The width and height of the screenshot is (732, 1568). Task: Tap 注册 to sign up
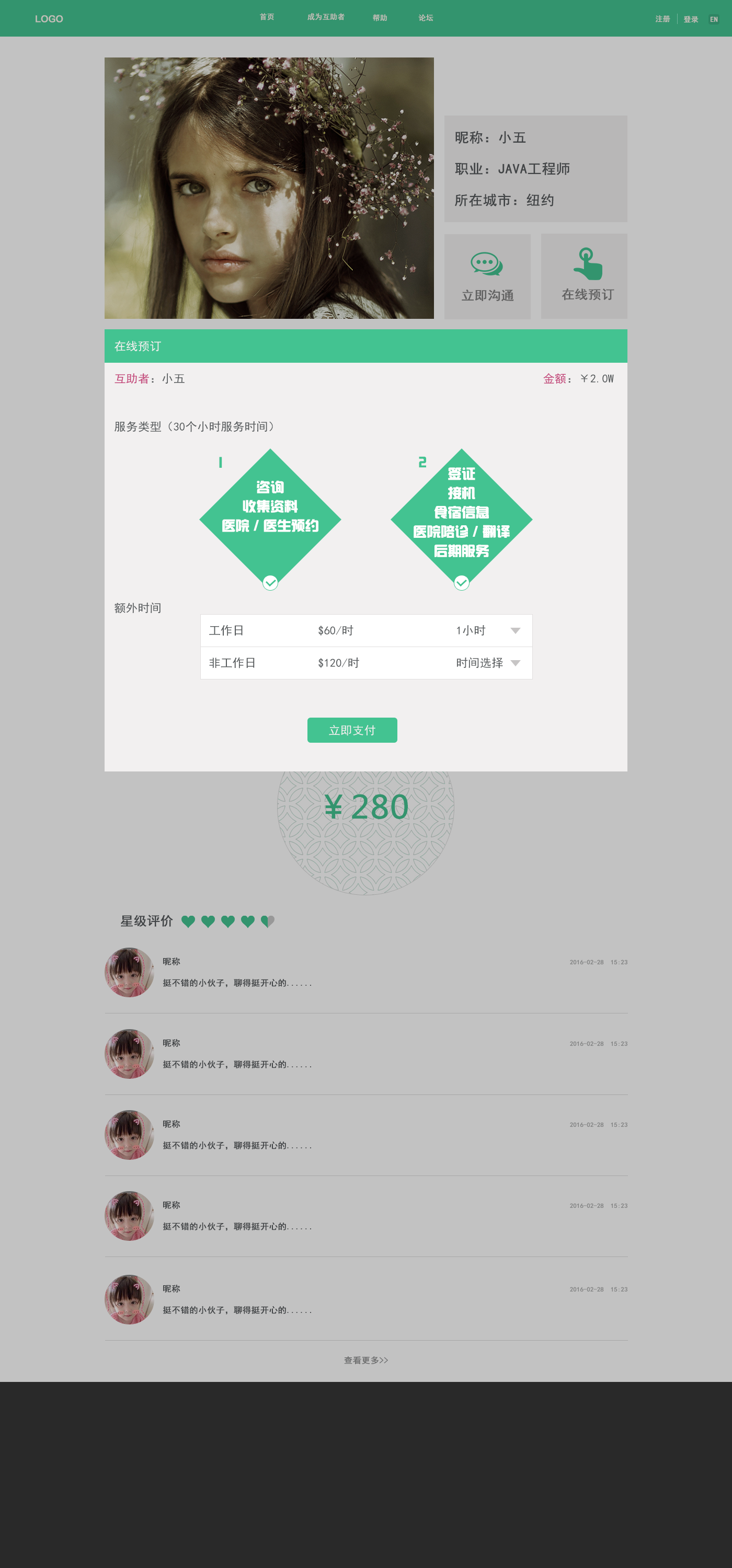(662, 19)
